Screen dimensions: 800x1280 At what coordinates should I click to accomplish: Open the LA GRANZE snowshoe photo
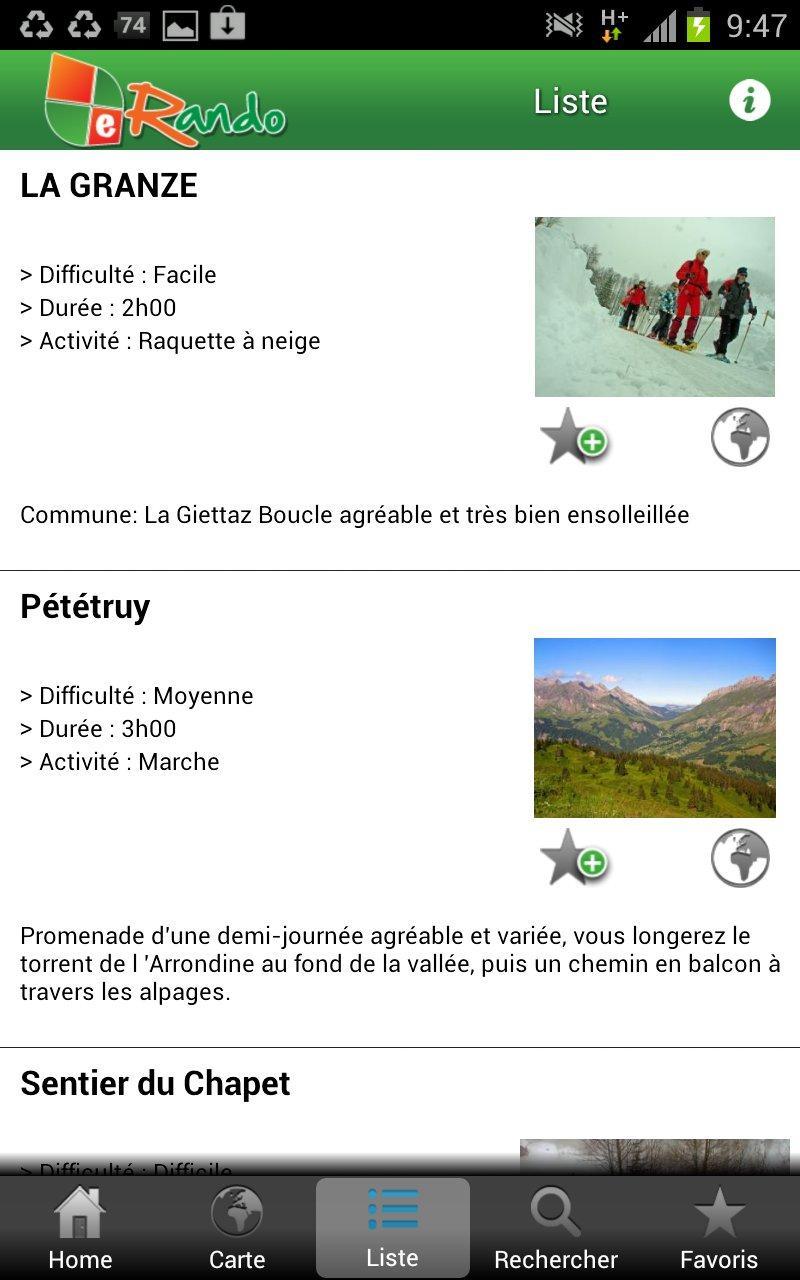[x=654, y=307]
